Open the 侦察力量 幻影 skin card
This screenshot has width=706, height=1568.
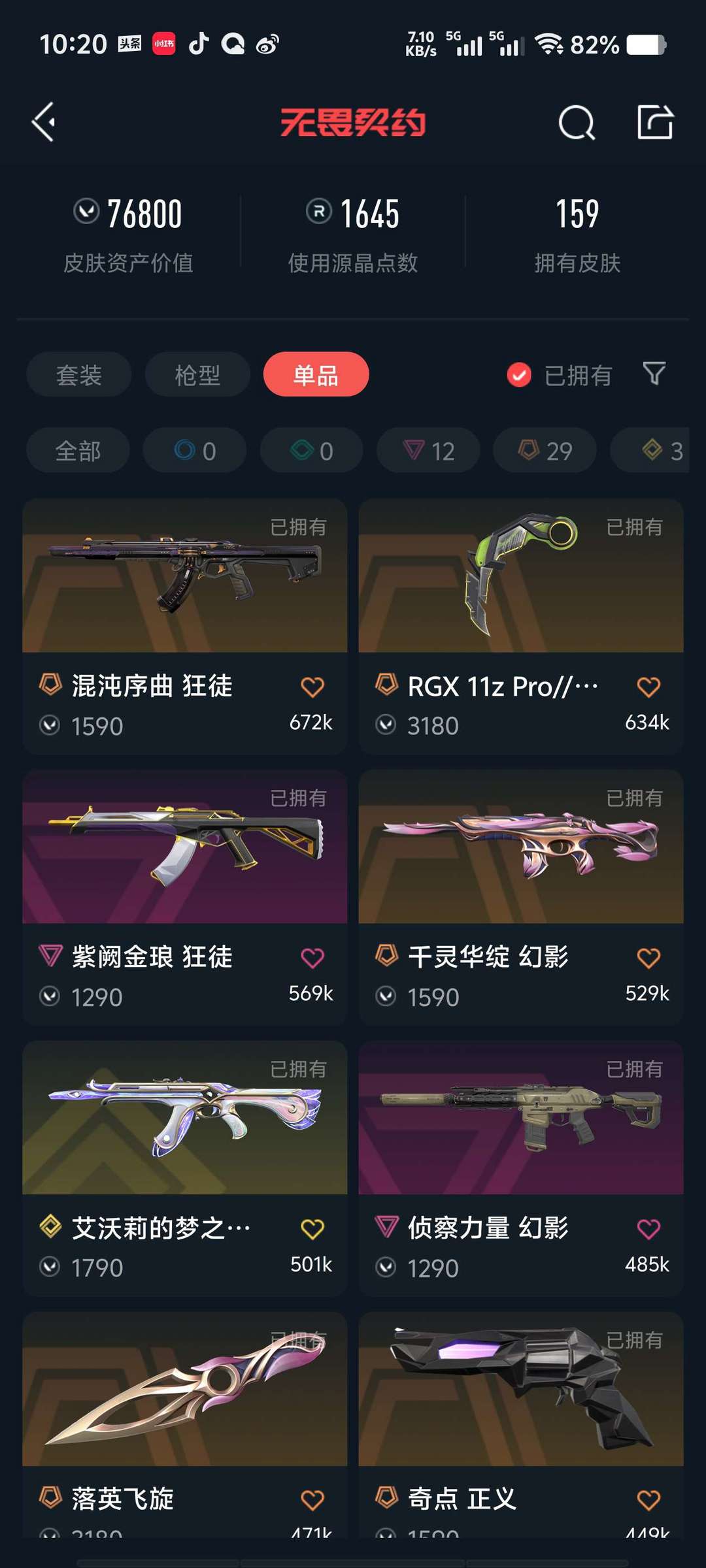click(x=521, y=1169)
